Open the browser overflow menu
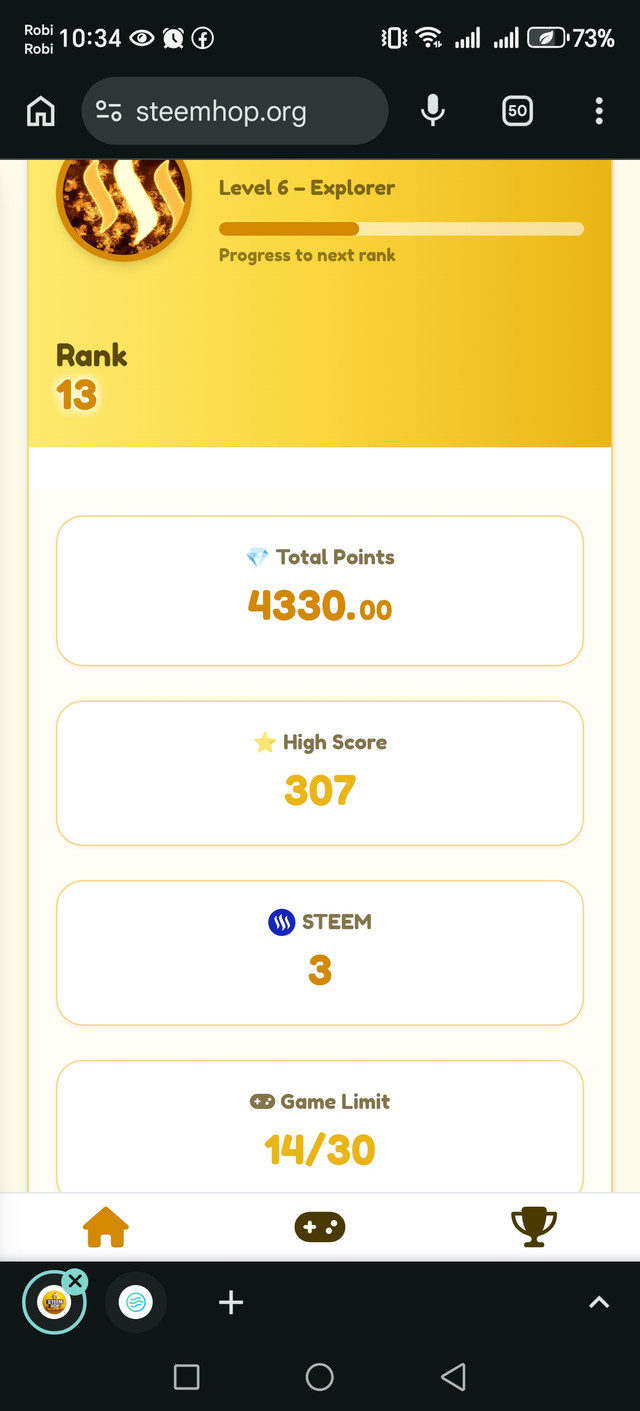Viewport: 640px width, 1411px height. (599, 111)
